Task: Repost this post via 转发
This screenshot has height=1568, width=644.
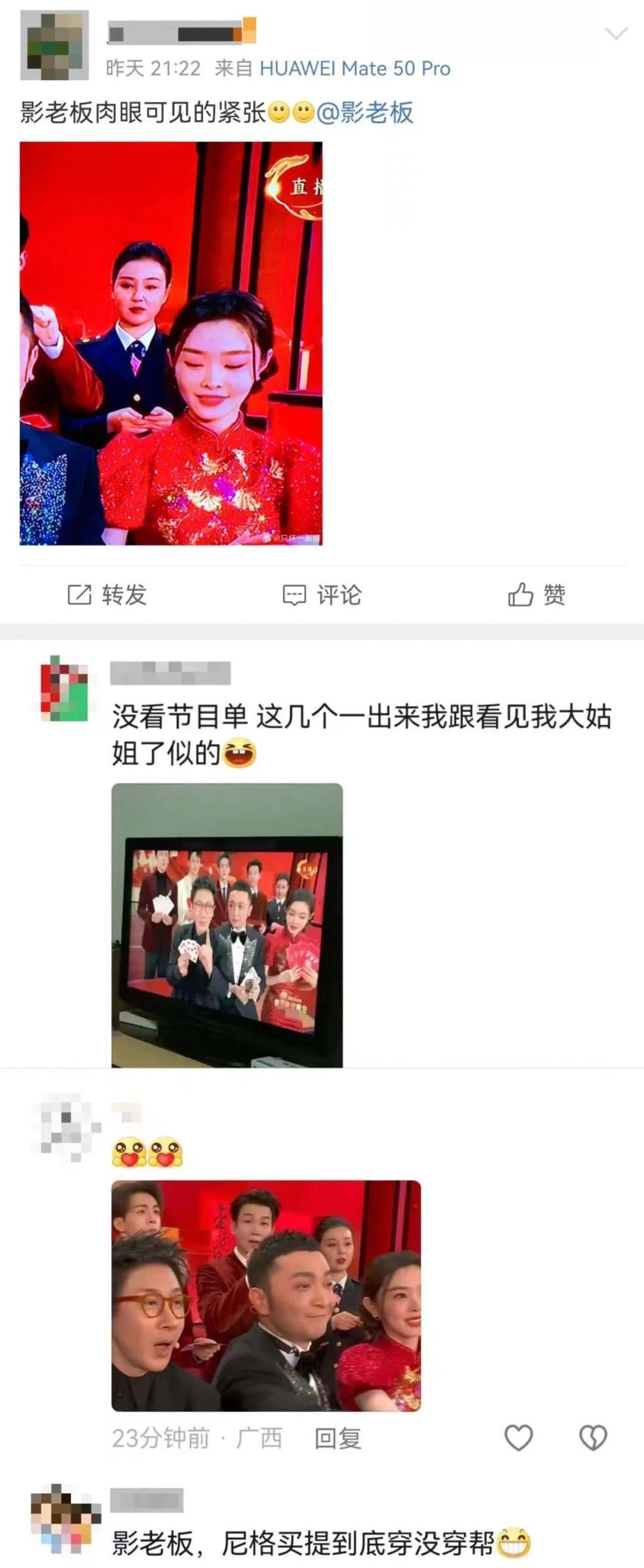Action: (107, 594)
